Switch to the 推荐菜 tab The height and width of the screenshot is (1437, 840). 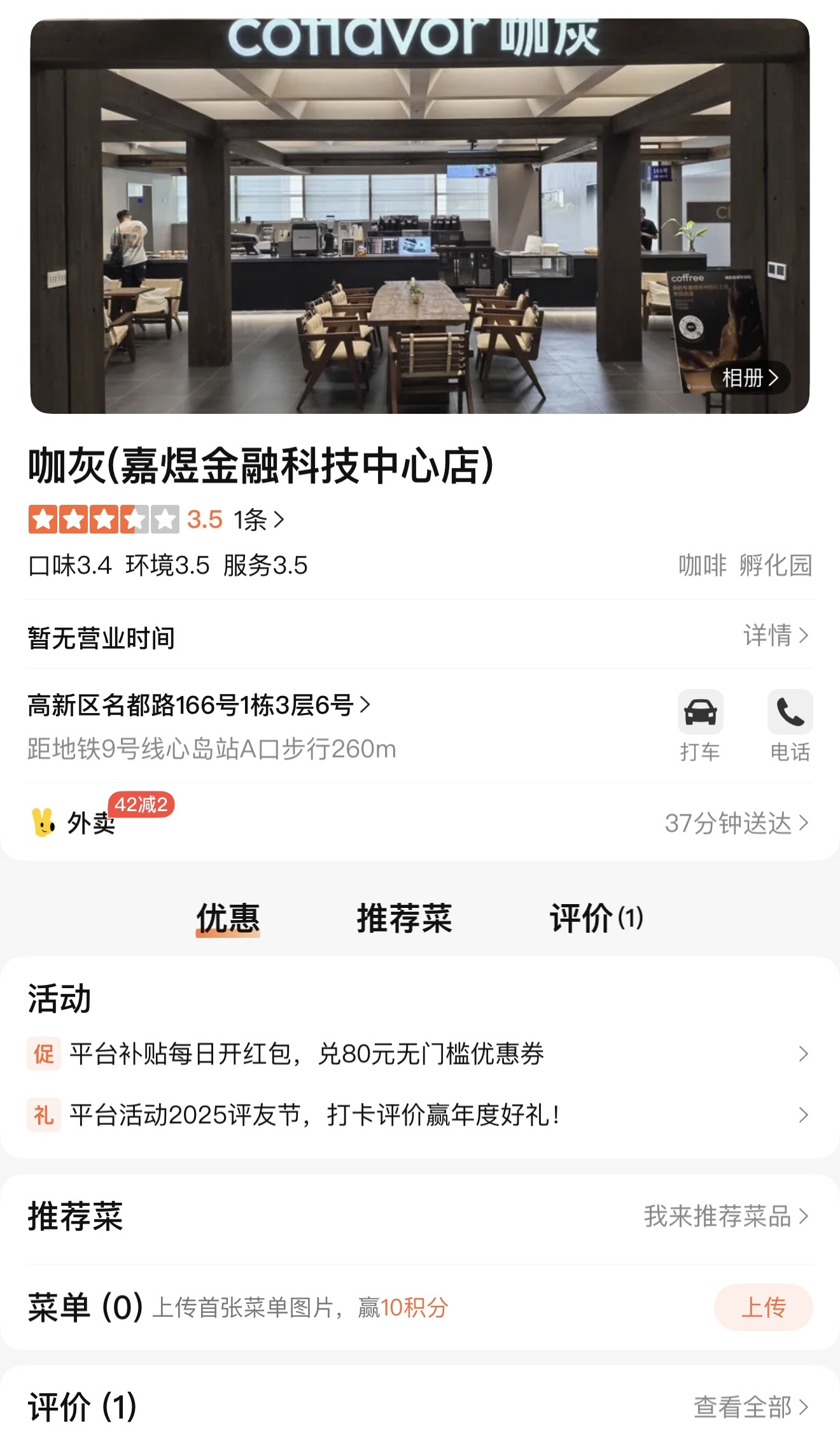click(404, 919)
